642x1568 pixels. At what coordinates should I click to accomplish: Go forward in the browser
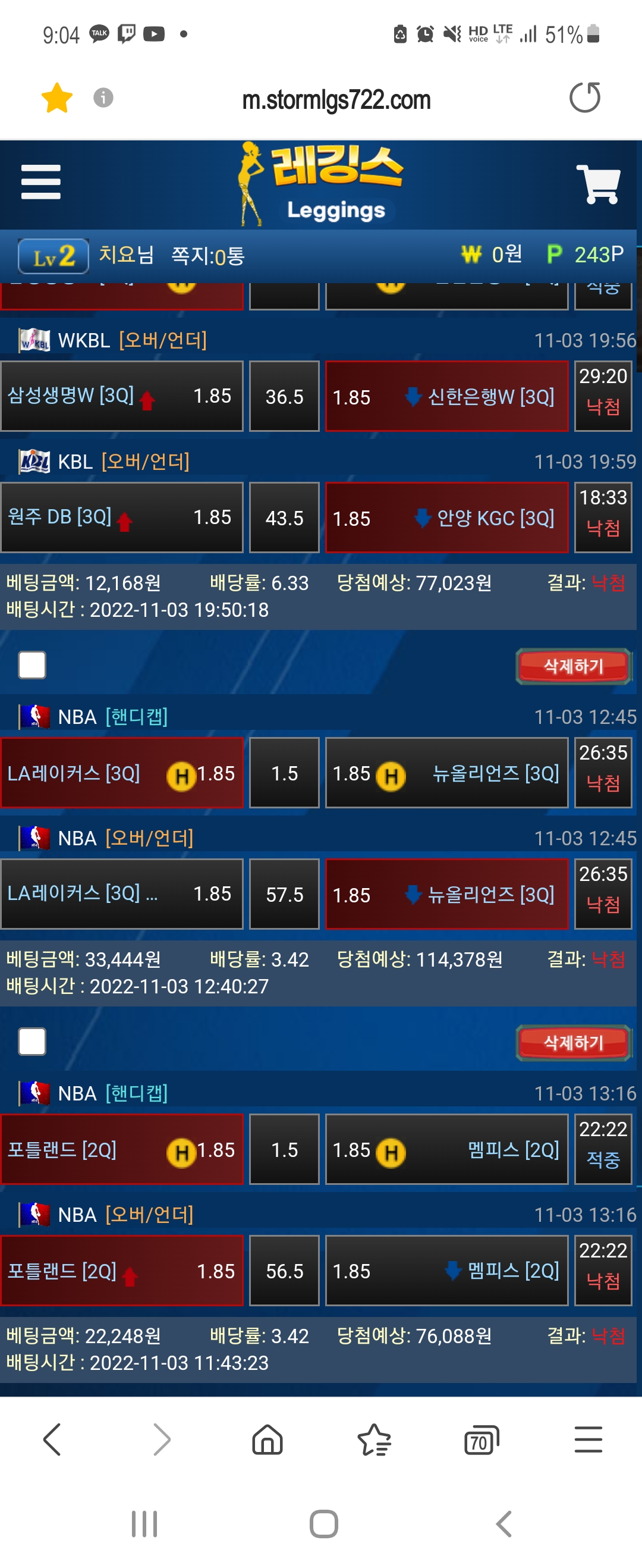tap(160, 1440)
